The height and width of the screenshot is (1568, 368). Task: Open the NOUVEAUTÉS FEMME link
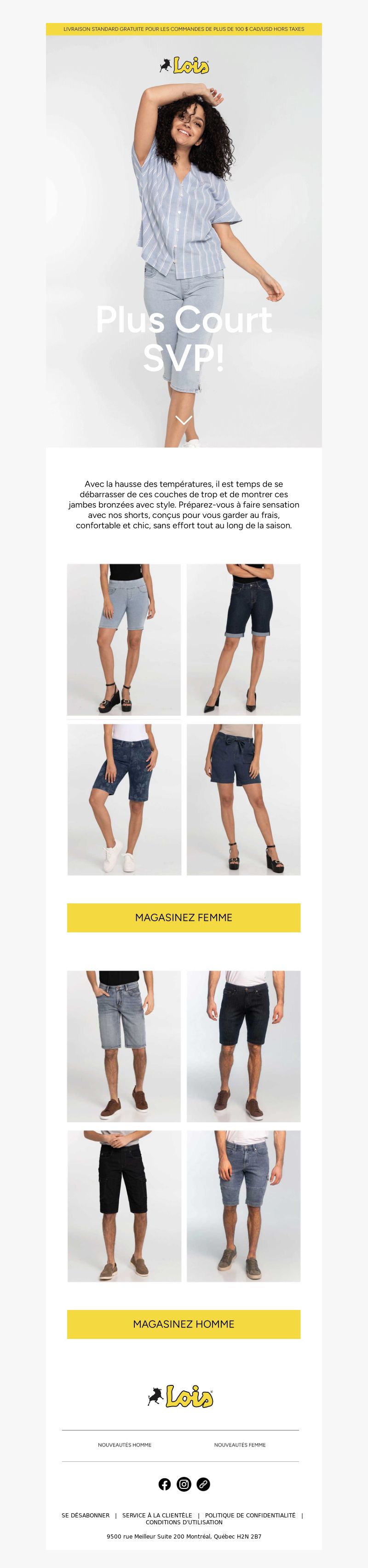[240, 1444]
